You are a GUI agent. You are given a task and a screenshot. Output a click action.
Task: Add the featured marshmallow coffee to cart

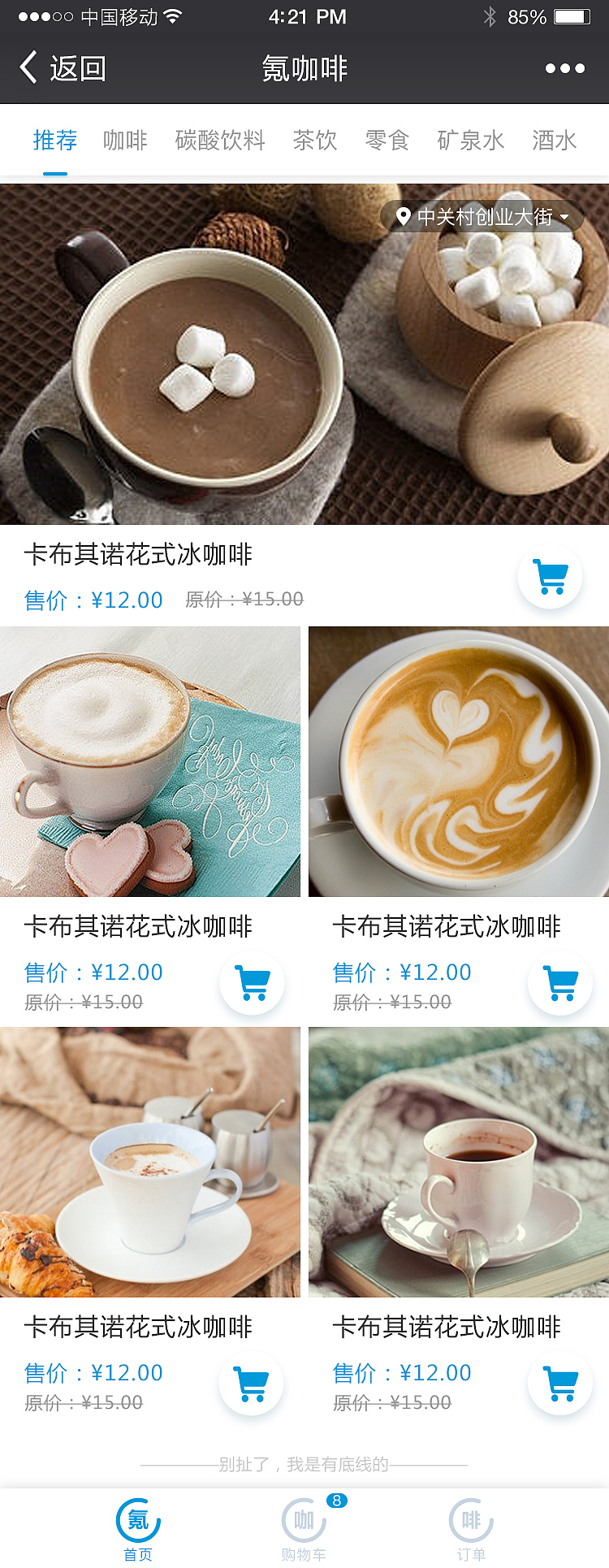(551, 577)
